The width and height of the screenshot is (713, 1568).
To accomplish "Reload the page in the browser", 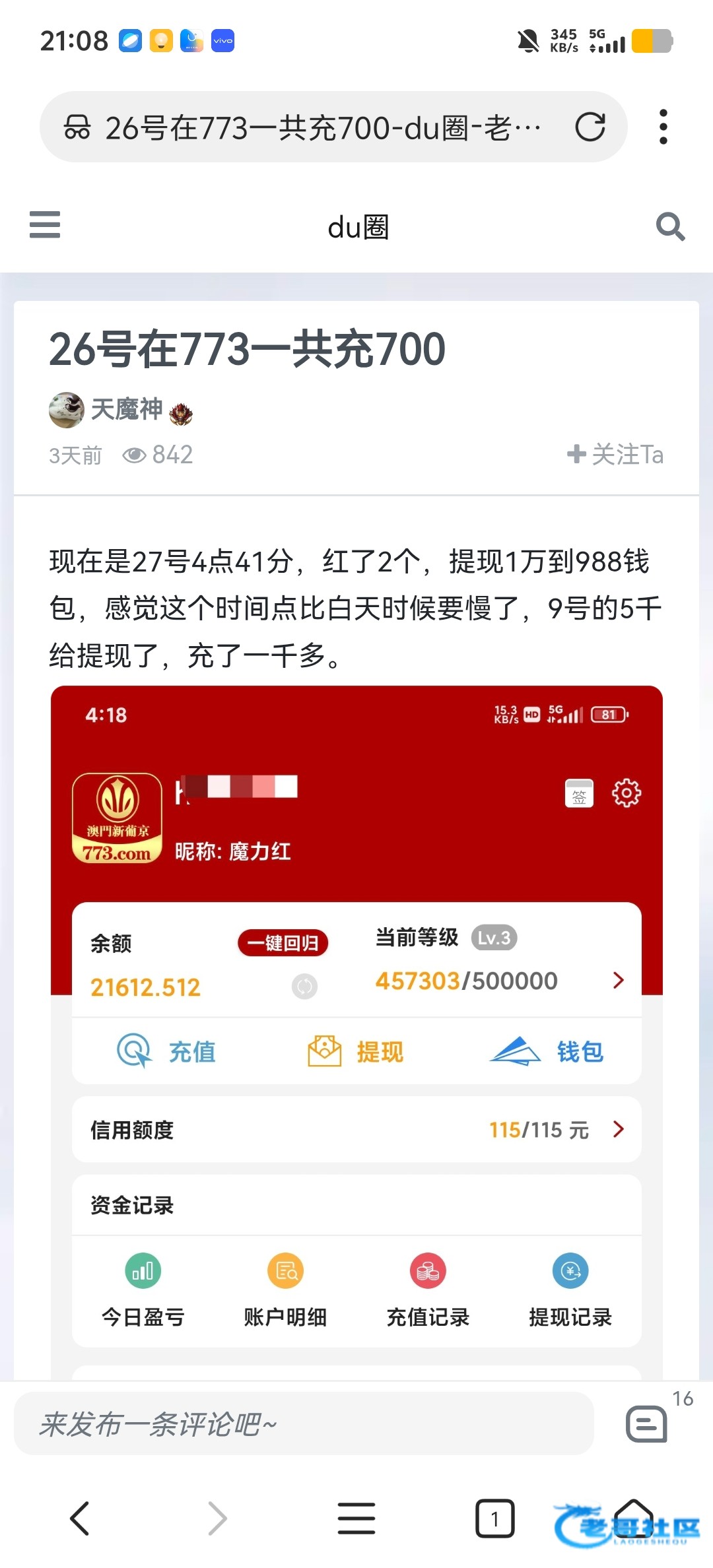I will (x=590, y=127).
